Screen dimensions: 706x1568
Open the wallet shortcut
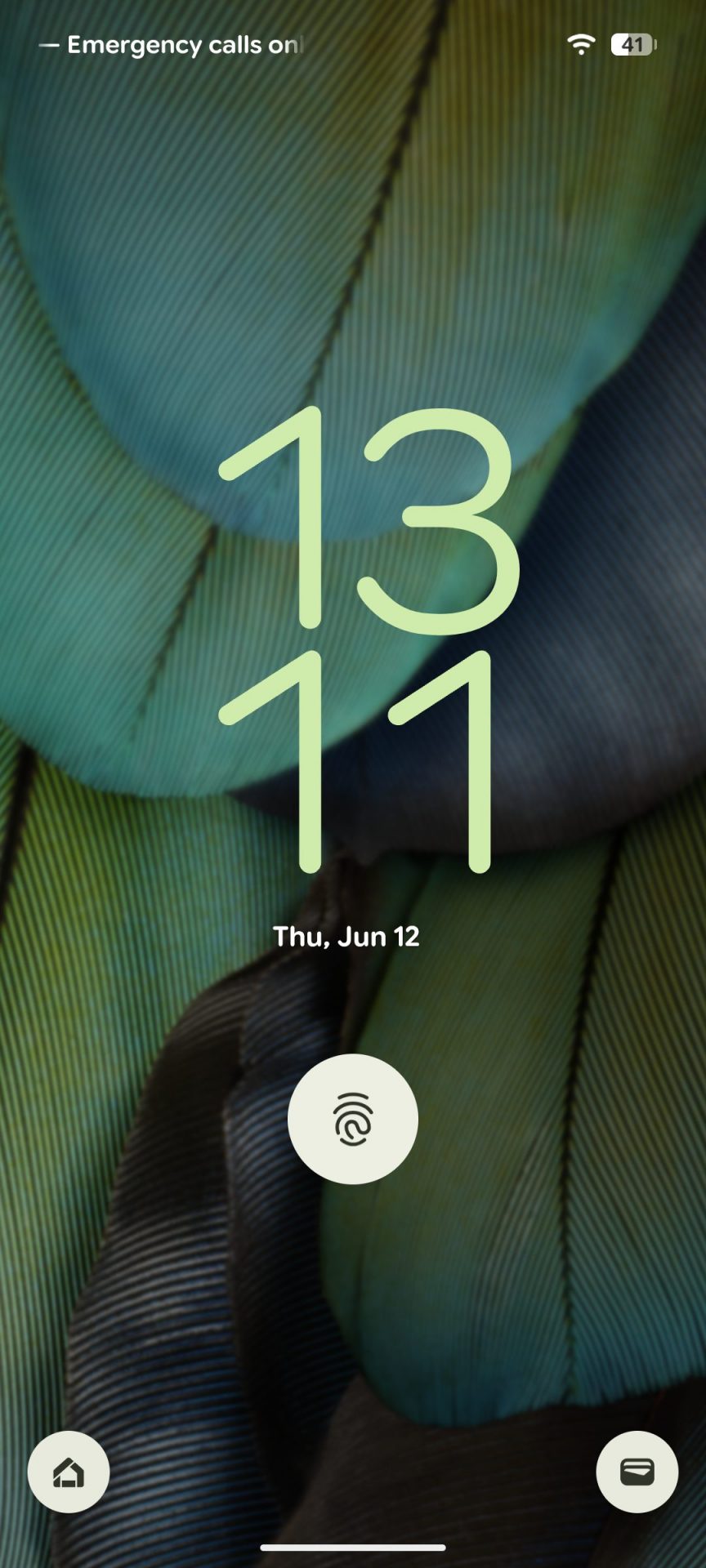[637, 1472]
